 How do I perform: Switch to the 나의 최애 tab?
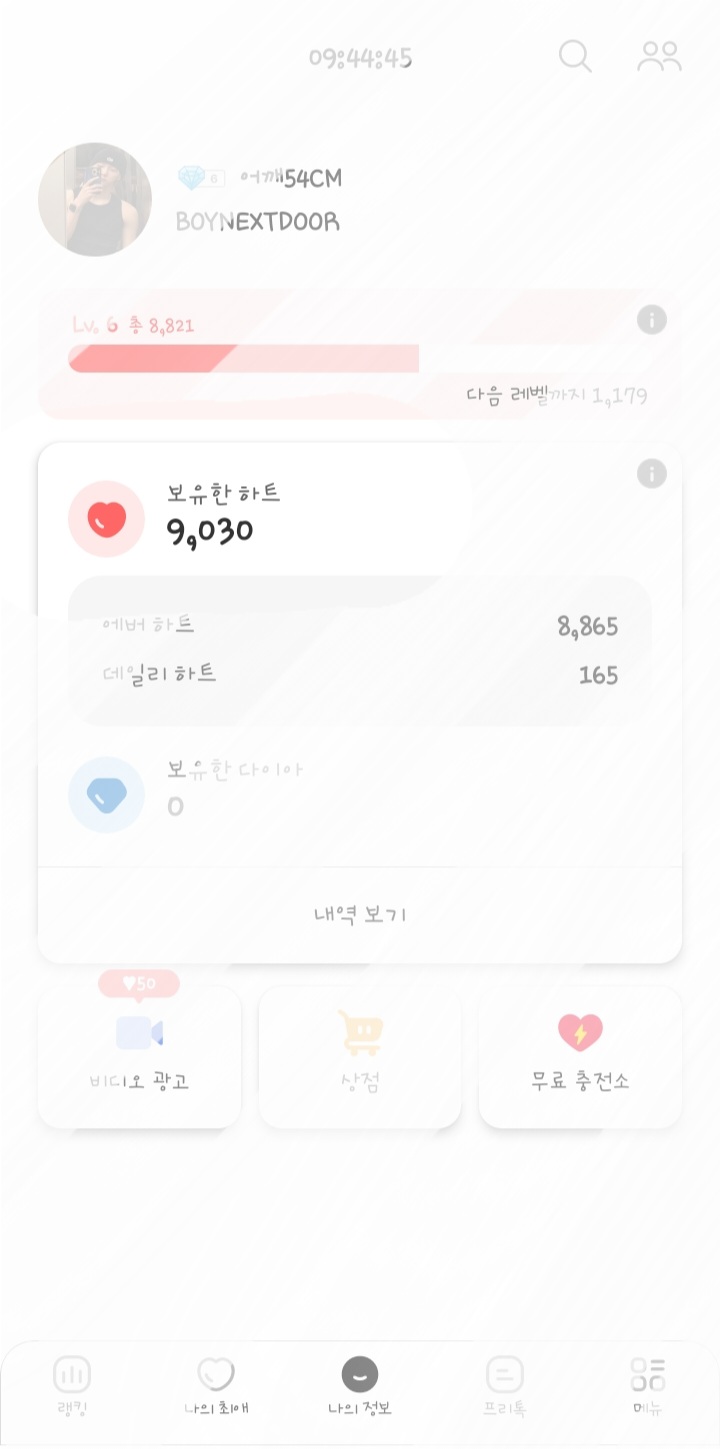coord(216,1386)
